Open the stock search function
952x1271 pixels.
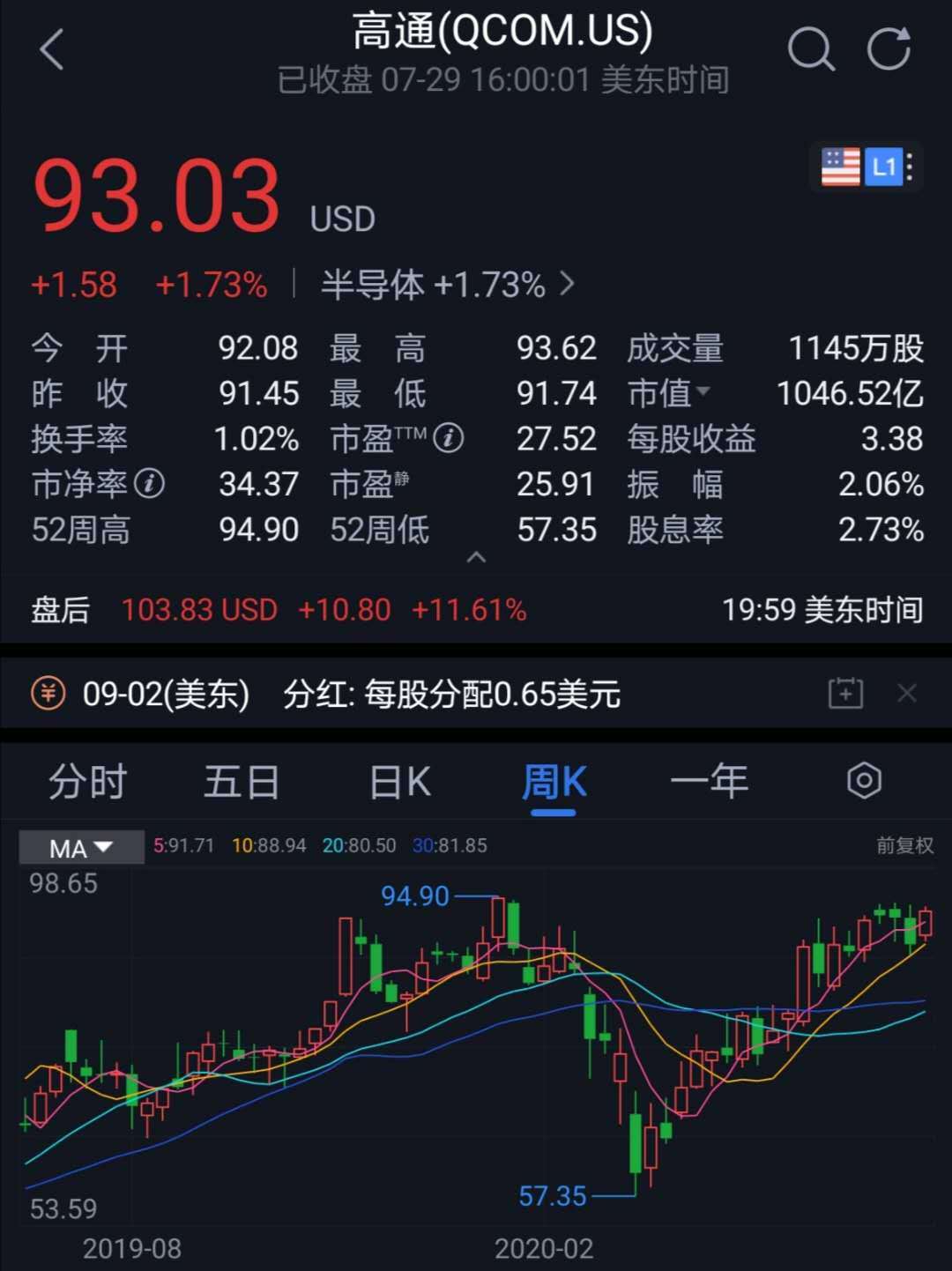[x=811, y=48]
